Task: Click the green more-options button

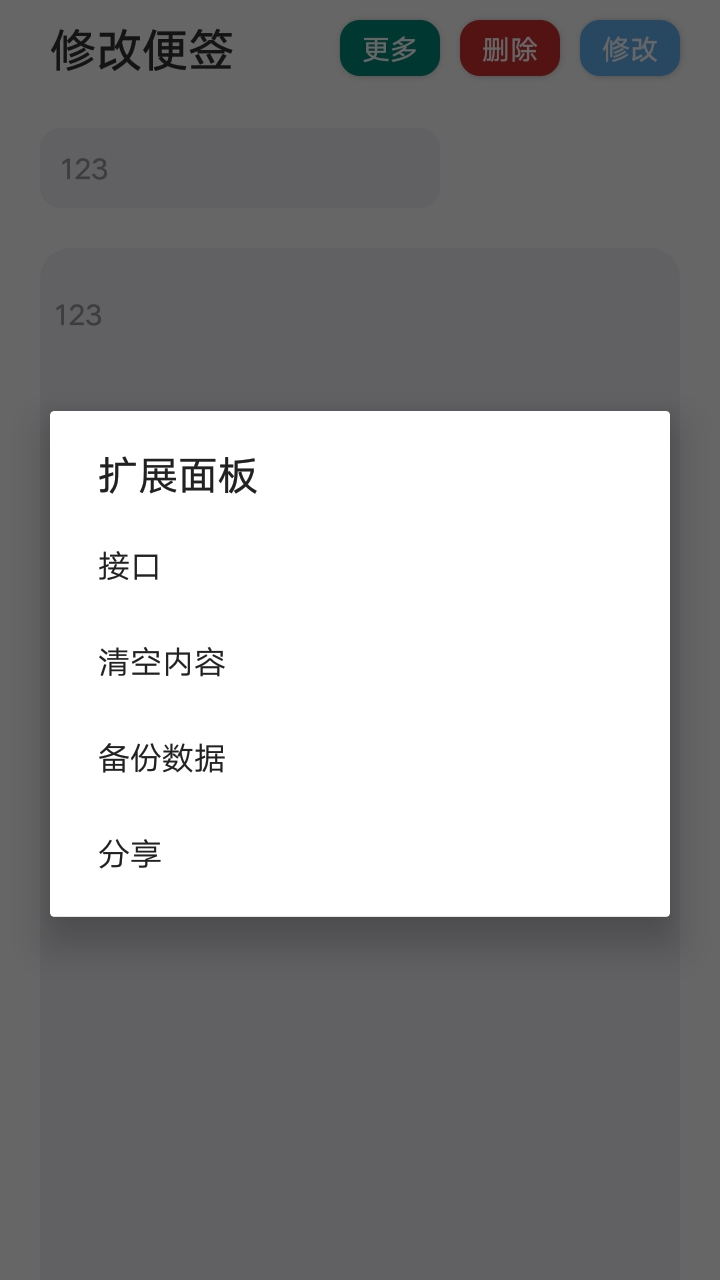Action: 390,47
